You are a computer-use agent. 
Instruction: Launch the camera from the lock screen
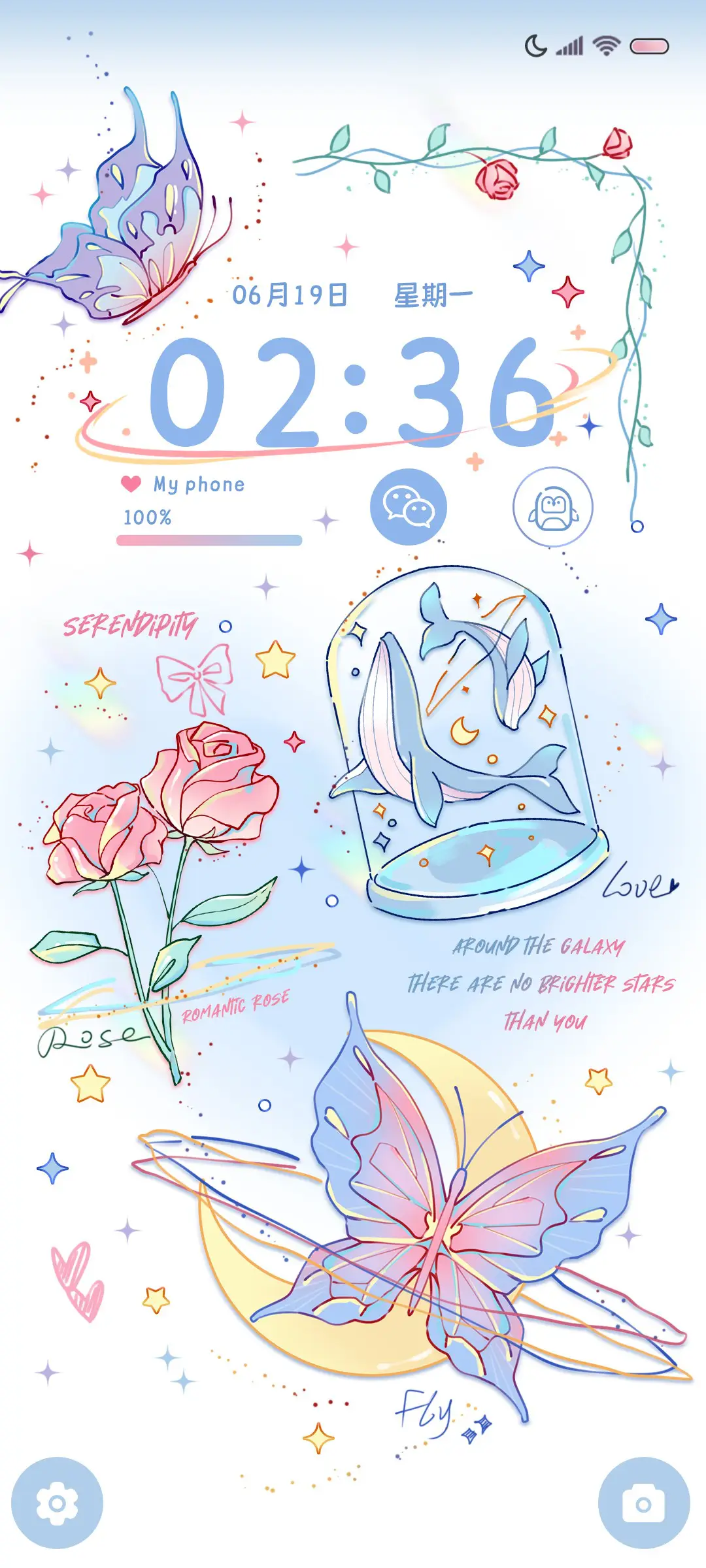644,1503
